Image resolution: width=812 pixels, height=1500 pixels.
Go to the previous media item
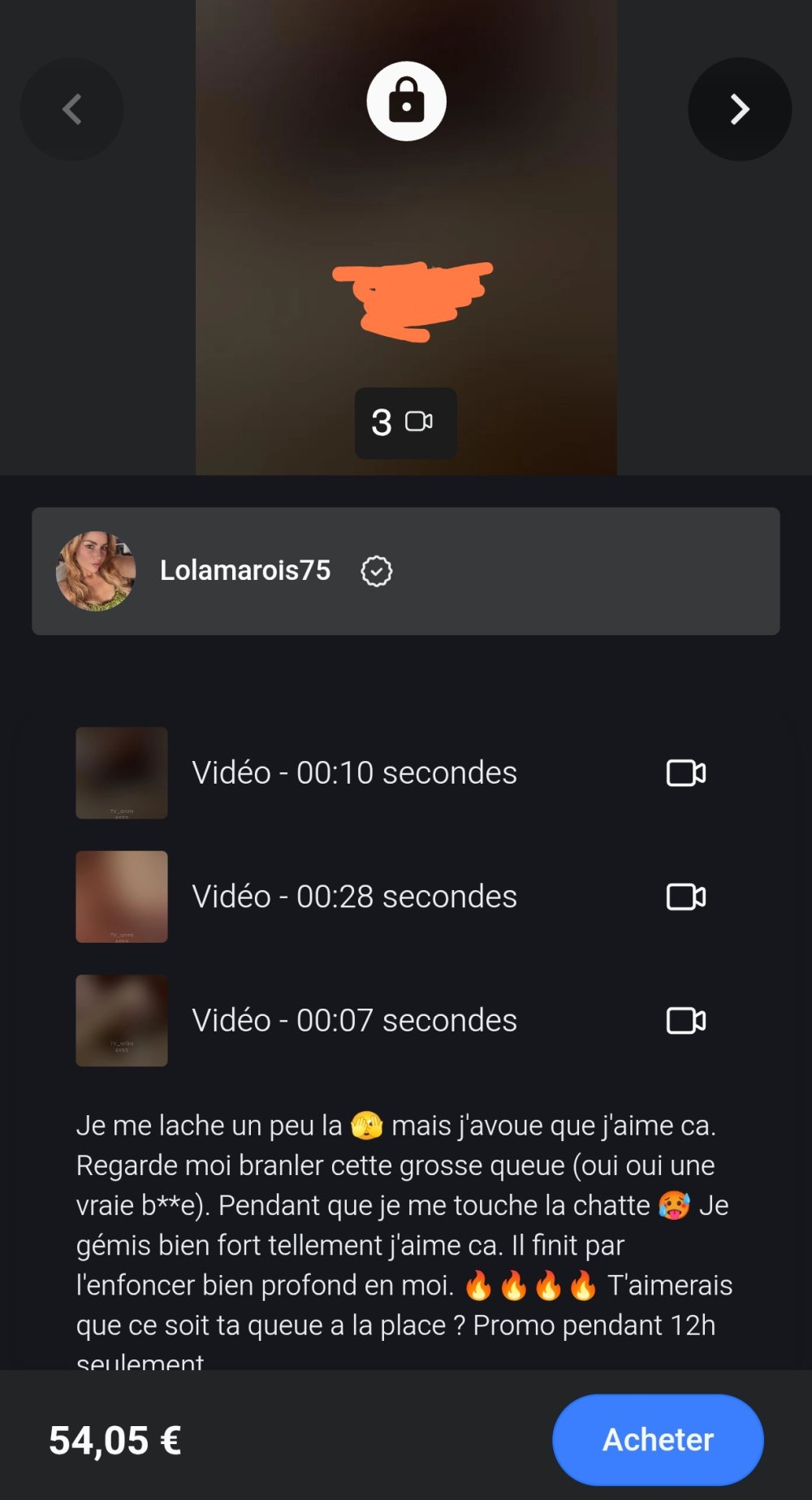72,109
